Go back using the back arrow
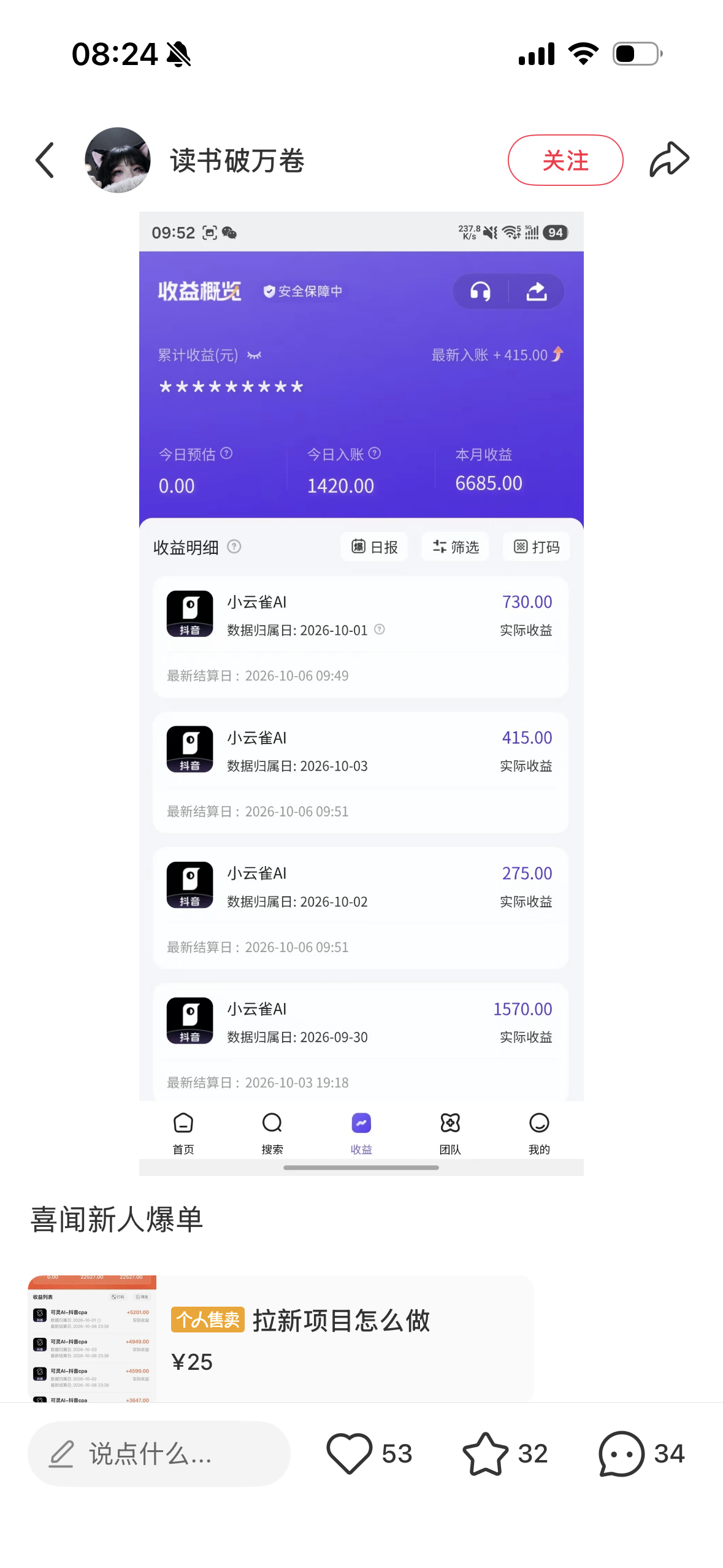 (x=45, y=160)
